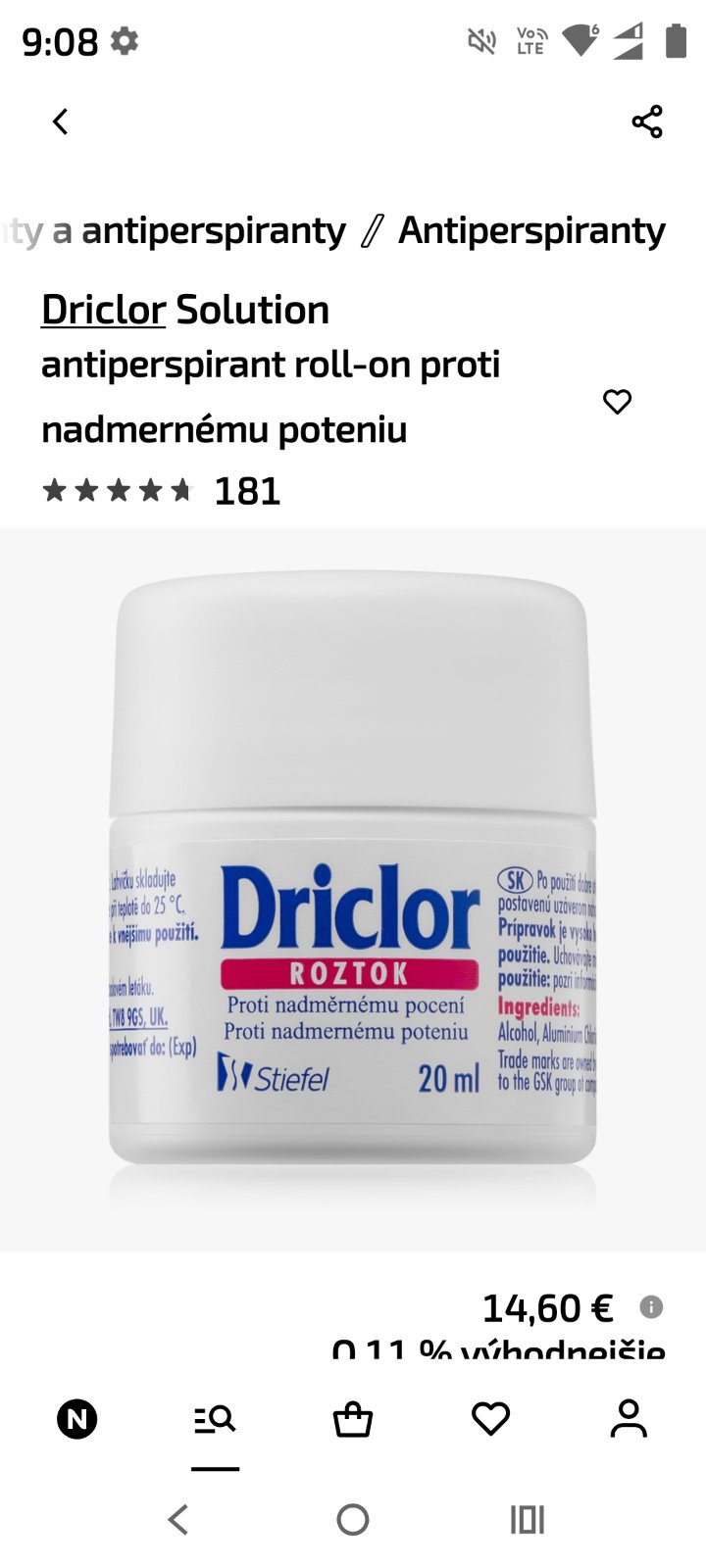Viewport: 706px width, 1568px height.
Task: Share this Driclor product
Action: (647, 122)
